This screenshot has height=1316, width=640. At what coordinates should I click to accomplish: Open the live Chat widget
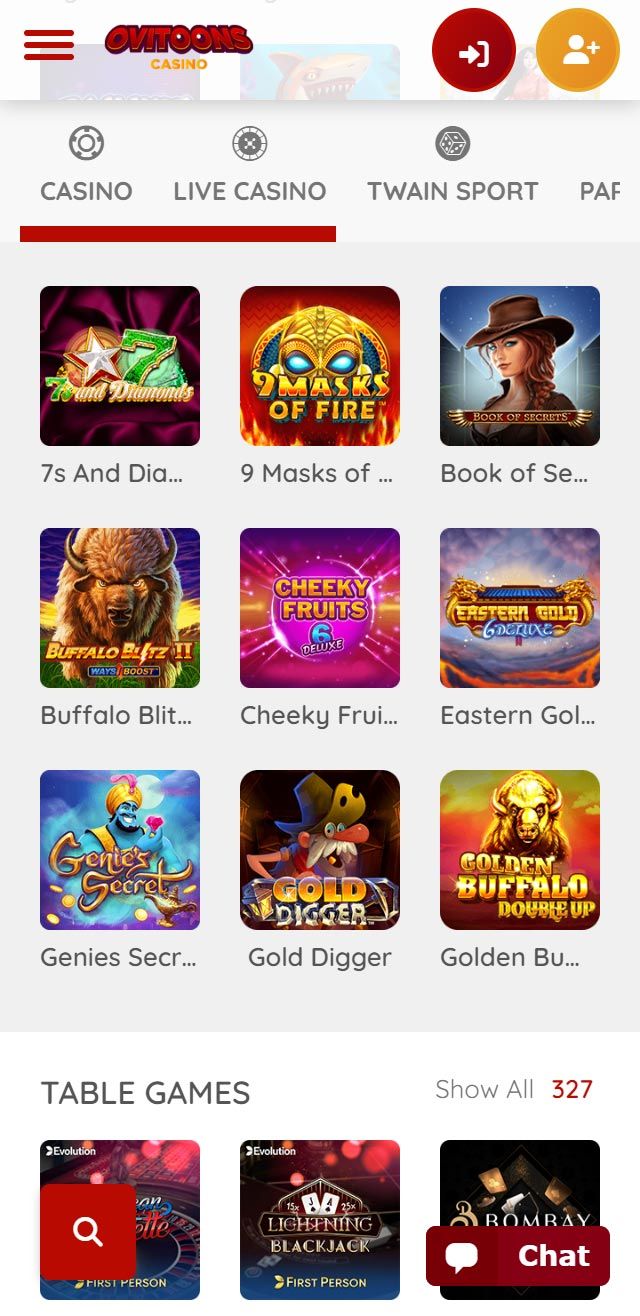(518, 1256)
